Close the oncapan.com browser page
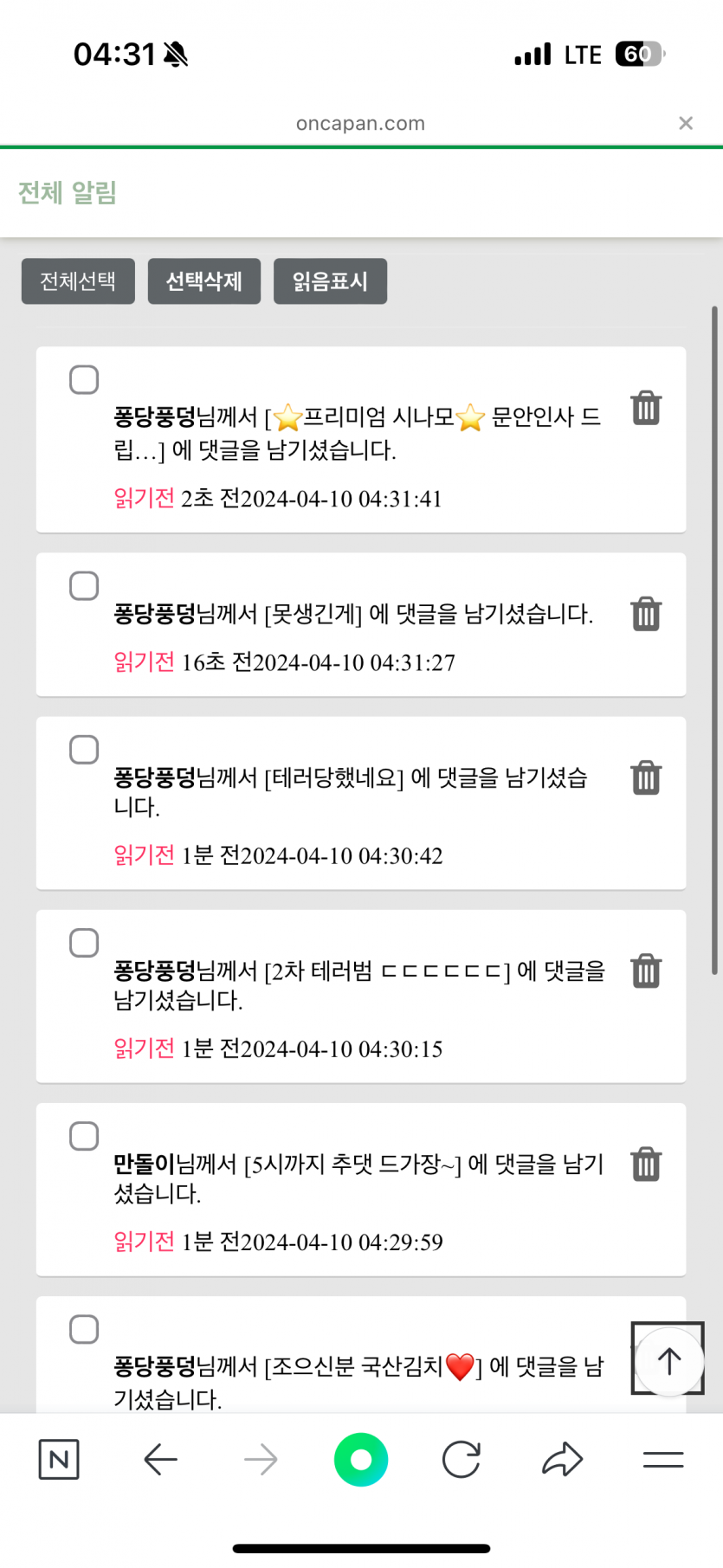 click(686, 124)
